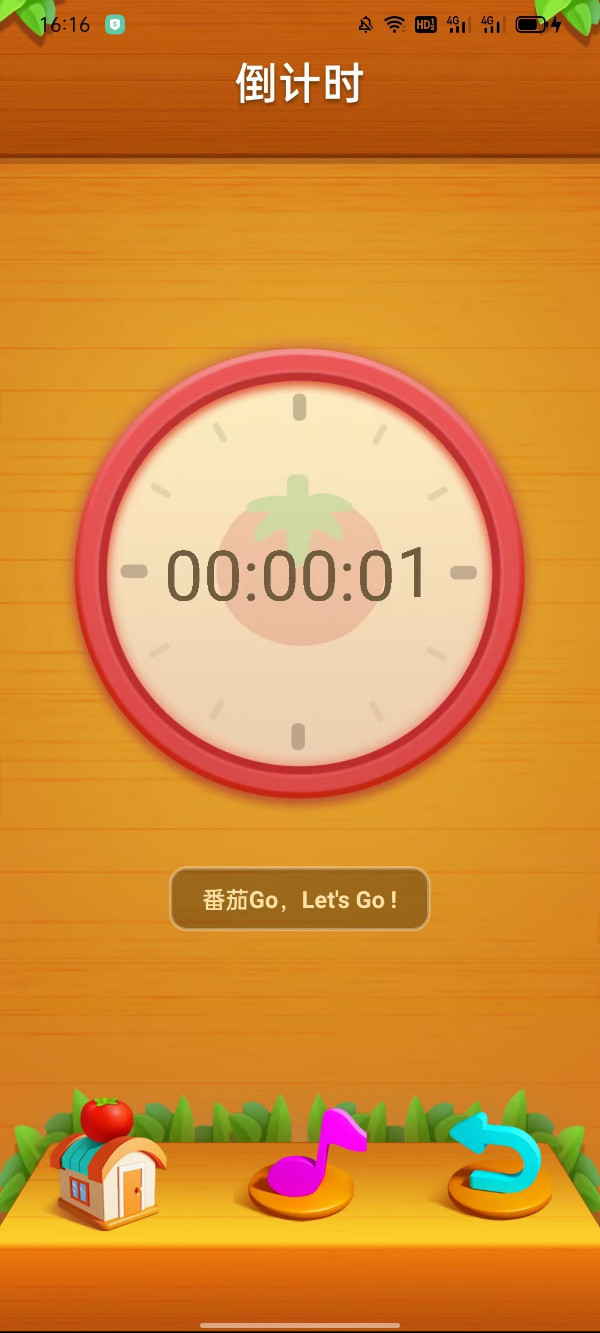The height and width of the screenshot is (1333, 600).
Task: Tap the tomato countdown clock face
Action: (299, 573)
